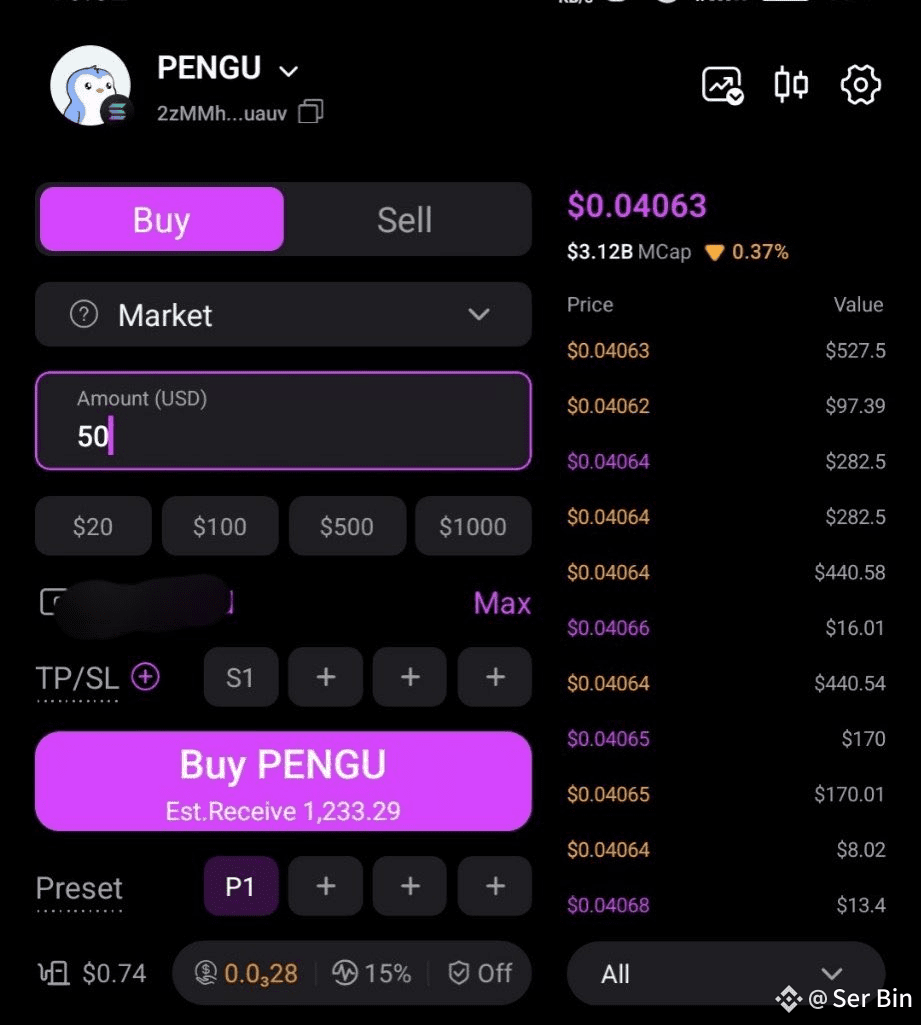Choose the $20 quick amount
Screen dimensions: 921x1025
(93, 526)
